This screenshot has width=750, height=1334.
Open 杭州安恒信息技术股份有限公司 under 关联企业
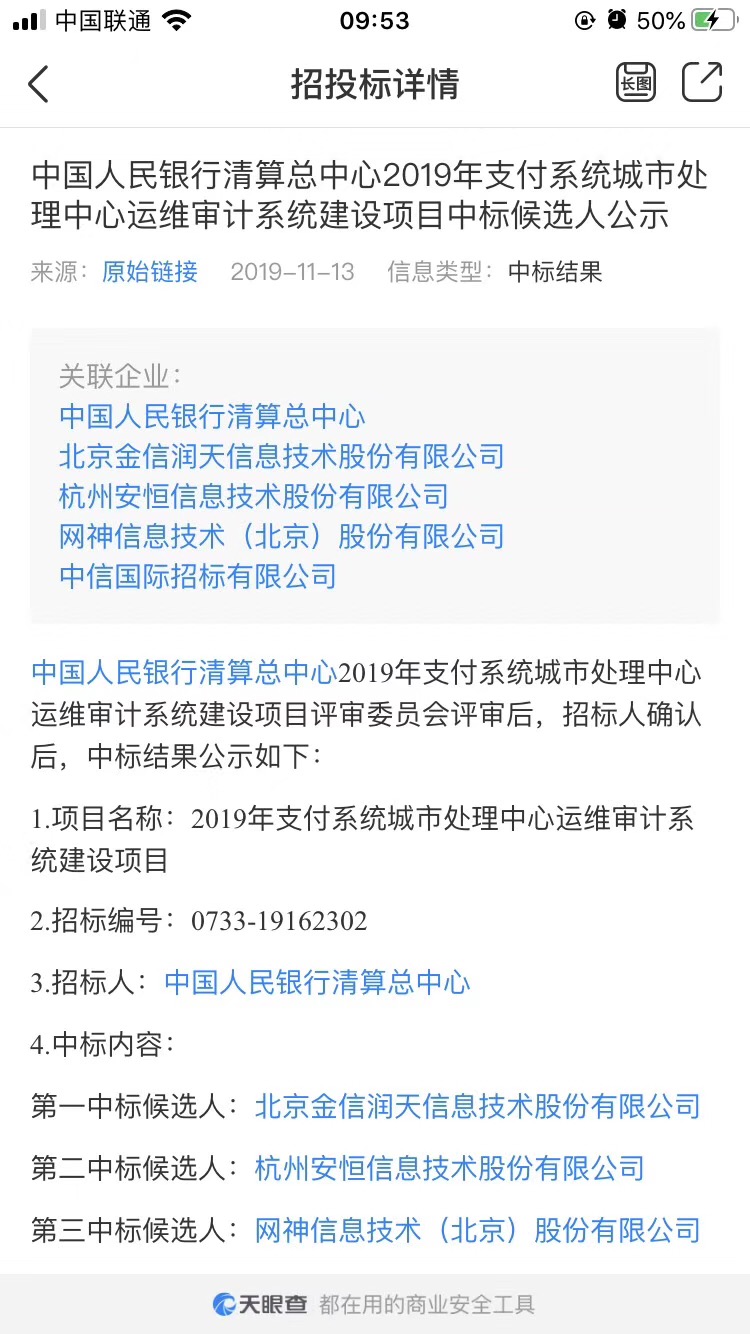[x=253, y=497]
